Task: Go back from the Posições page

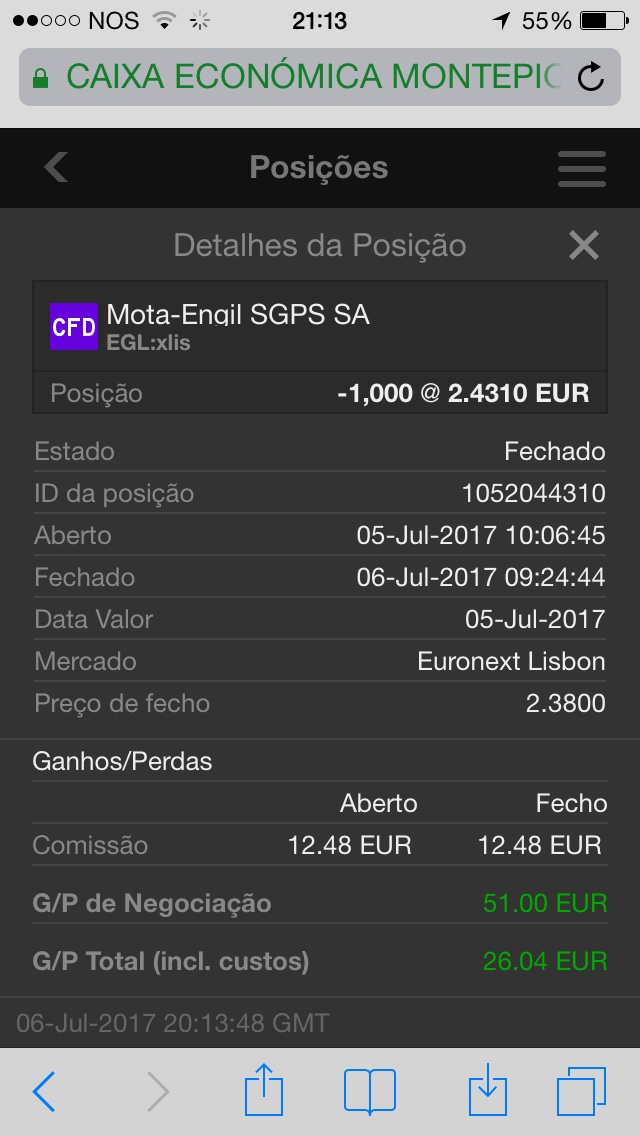Action: 57,167
